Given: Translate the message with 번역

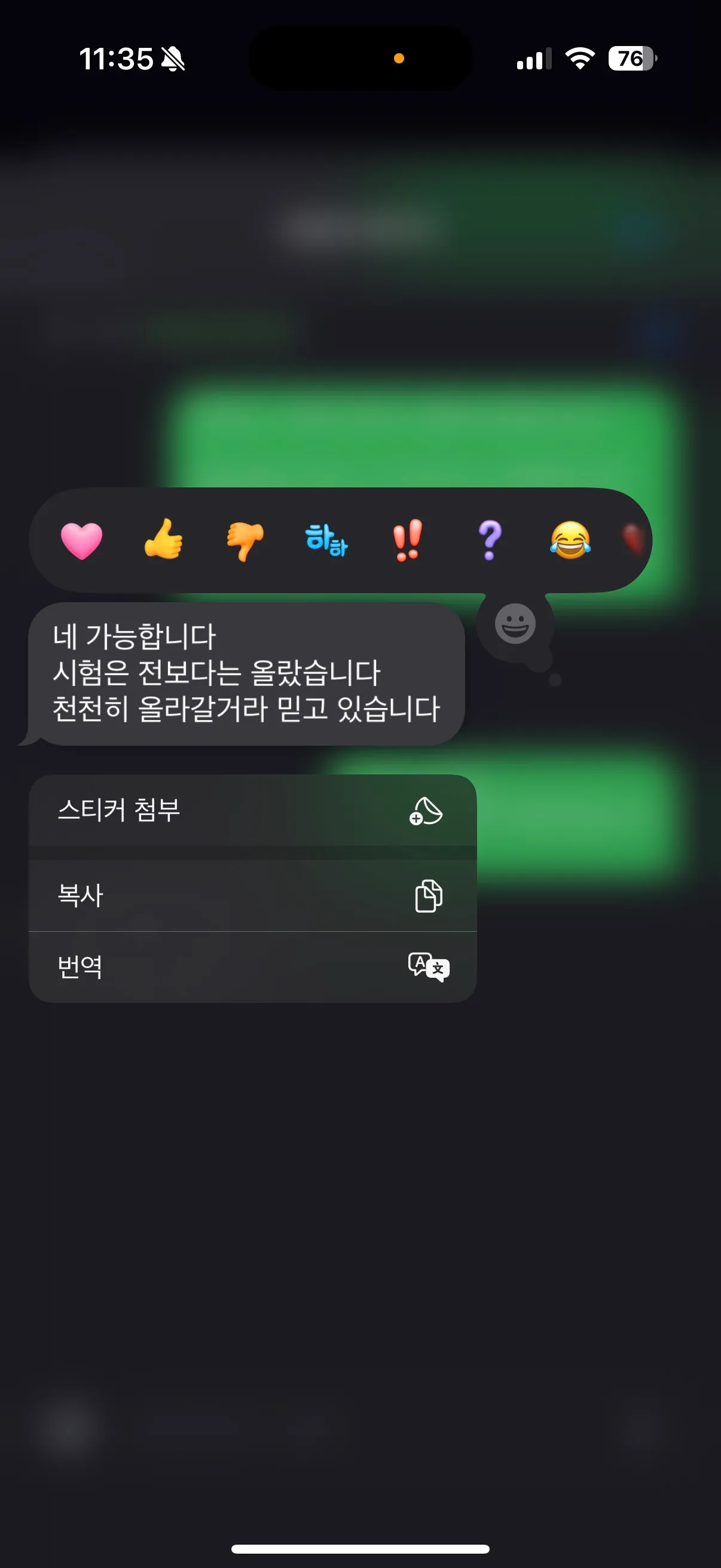Looking at the screenshot, I should click(x=252, y=966).
